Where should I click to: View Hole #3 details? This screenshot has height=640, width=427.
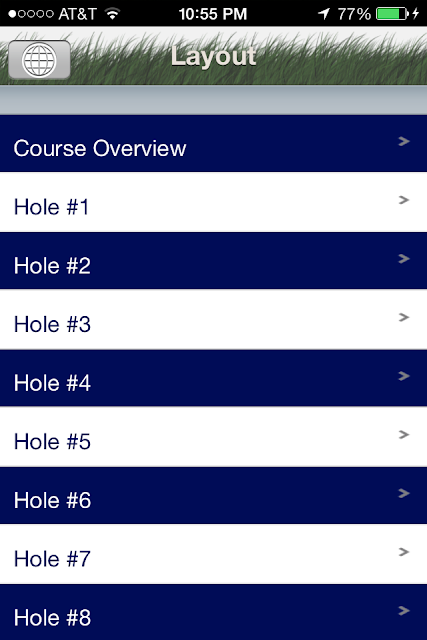[x=214, y=320]
